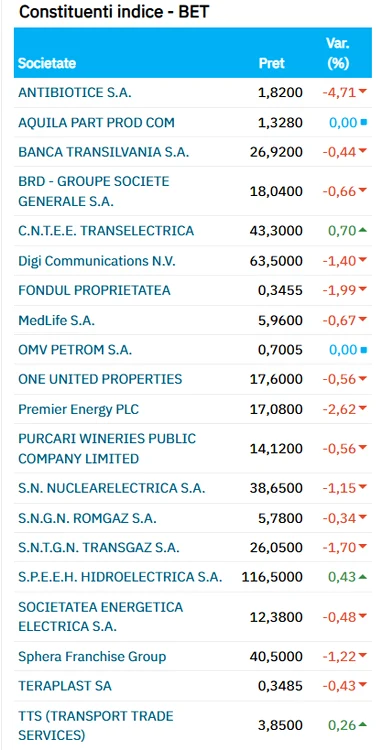This screenshot has width=382, height=750.
Task: Select S.N. NUCLEARELECTRICA S.A.
Action: point(112,488)
